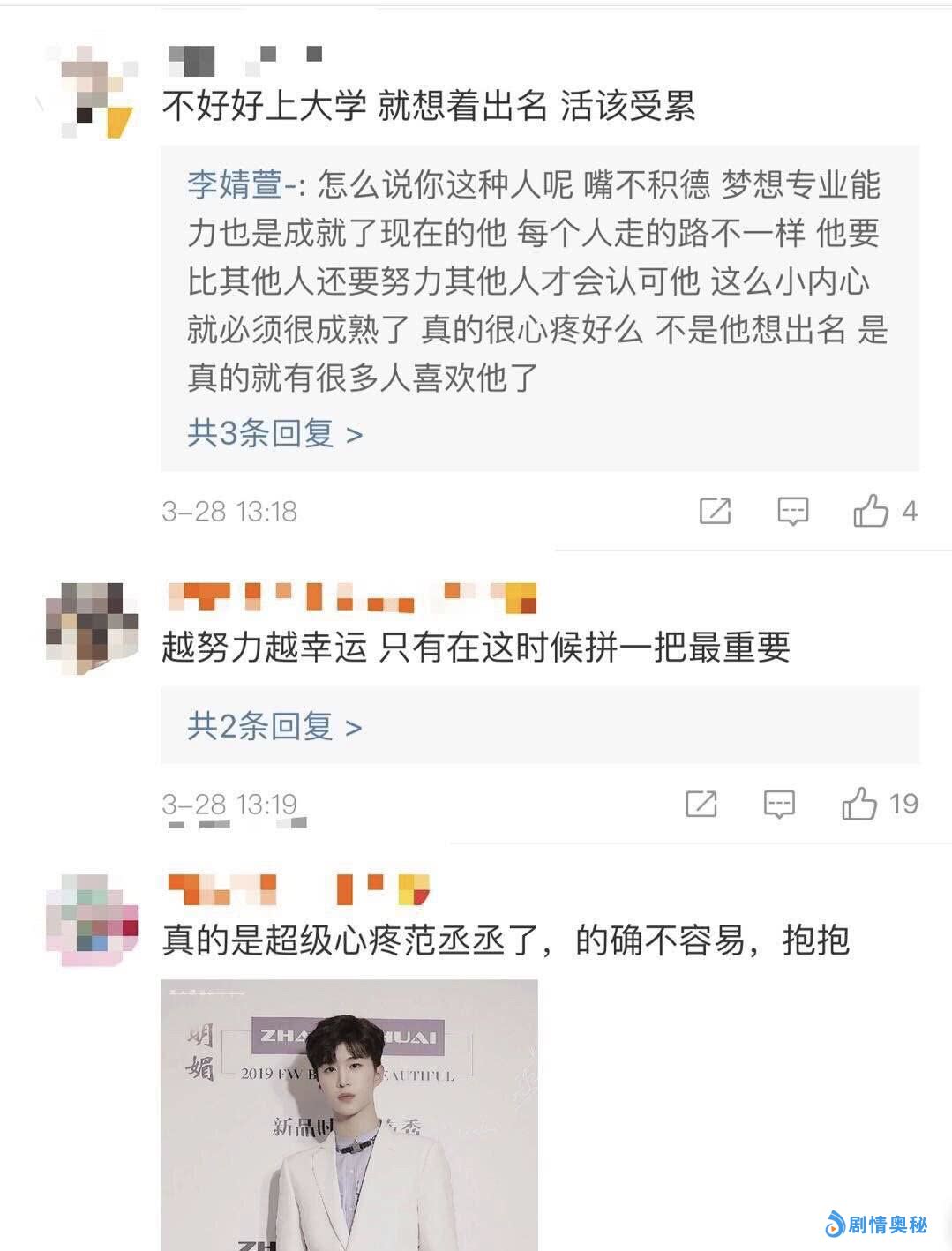The height and width of the screenshot is (1251, 952).
Task: Open avatar of the 真的是超级心疼 commenter
Action: pyautogui.click(x=92, y=919)
